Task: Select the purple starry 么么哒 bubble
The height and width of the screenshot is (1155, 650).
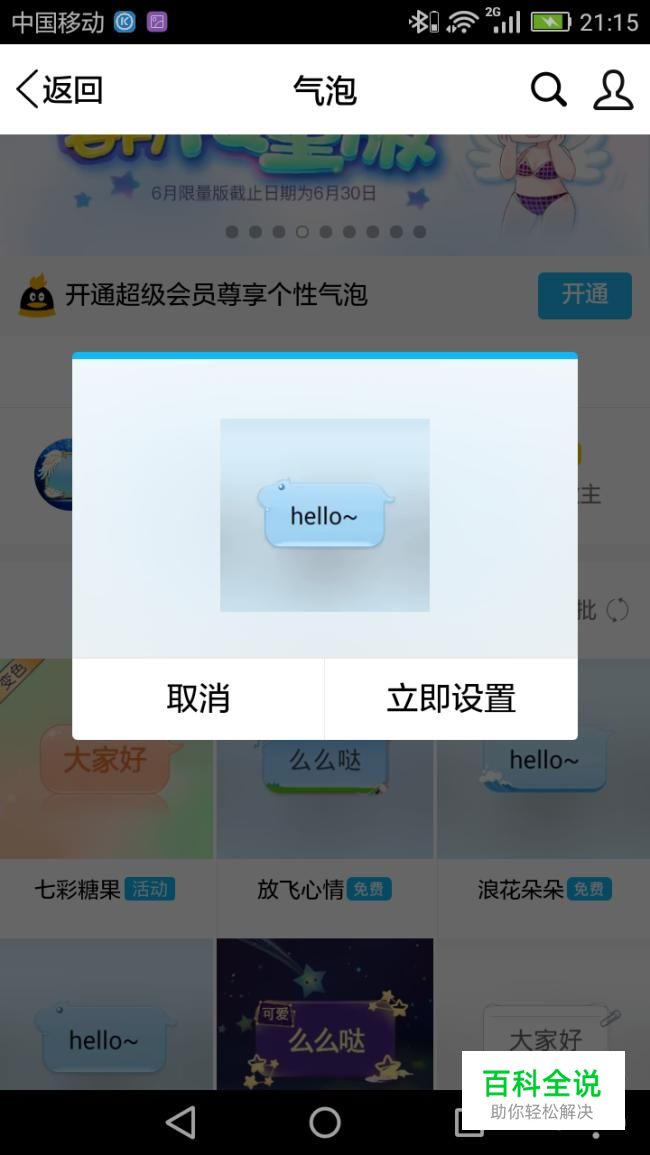Action: [325, 1014]
